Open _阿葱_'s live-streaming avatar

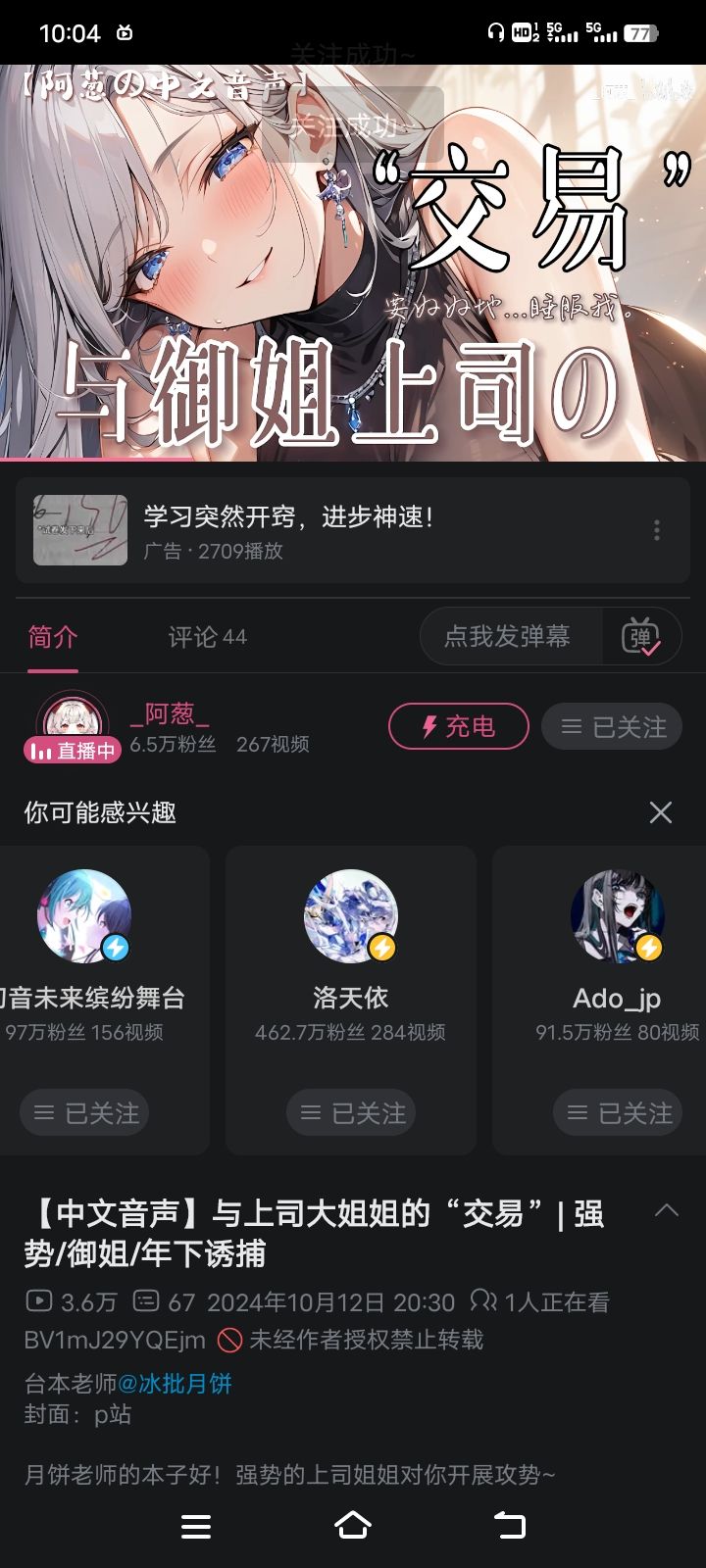pos(72,724)
